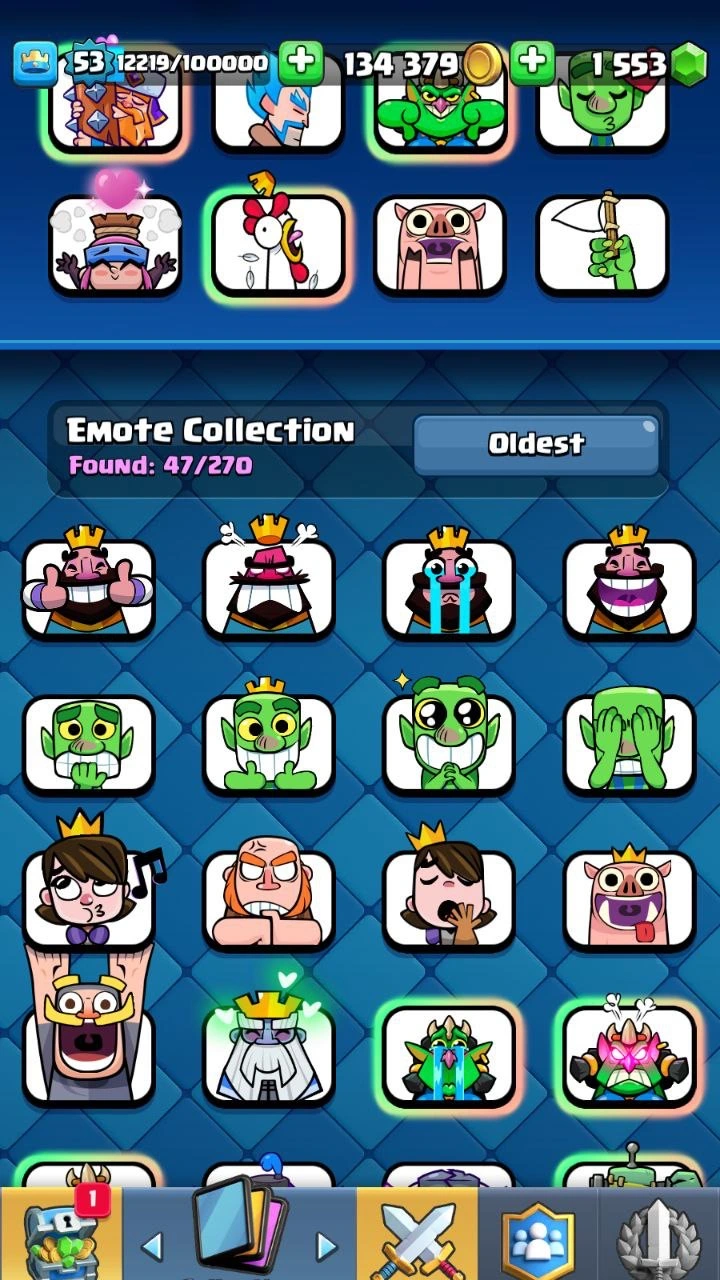The image size is (720, 1280).
Task: Change the sort order from Oldest
Action: [536, 444]
